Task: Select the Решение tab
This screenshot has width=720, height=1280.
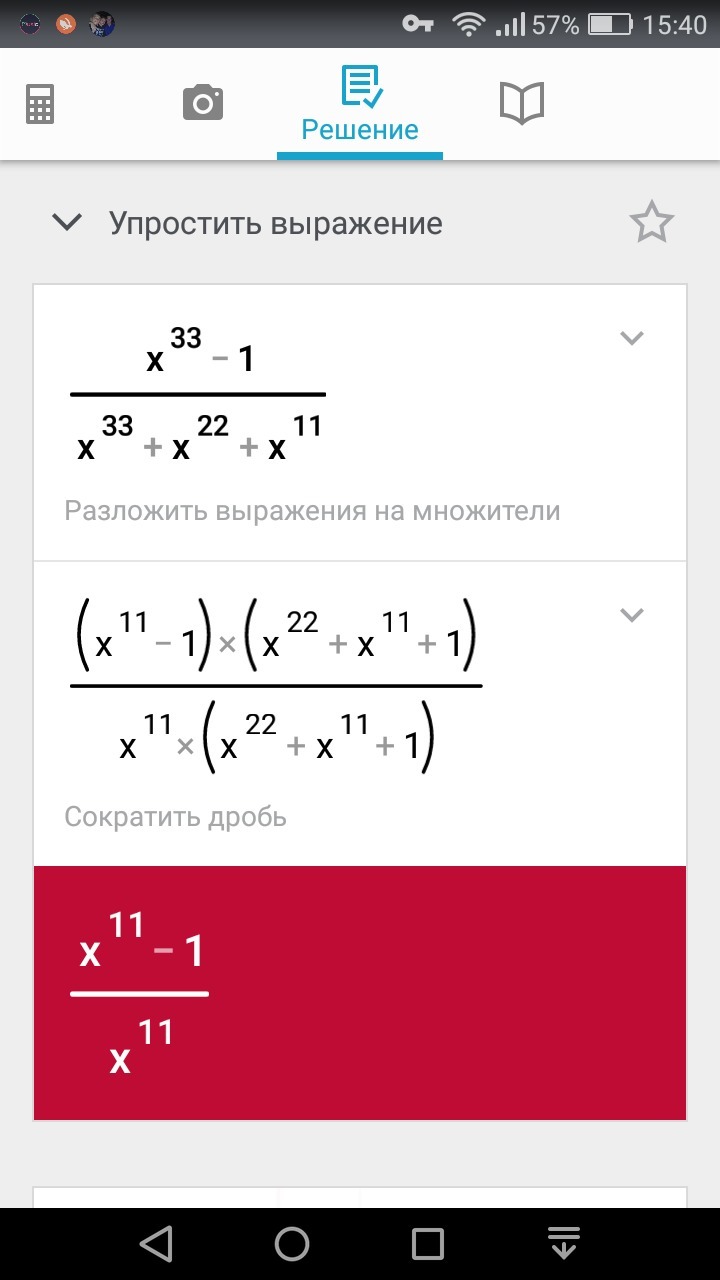Action: coord(360,105)
